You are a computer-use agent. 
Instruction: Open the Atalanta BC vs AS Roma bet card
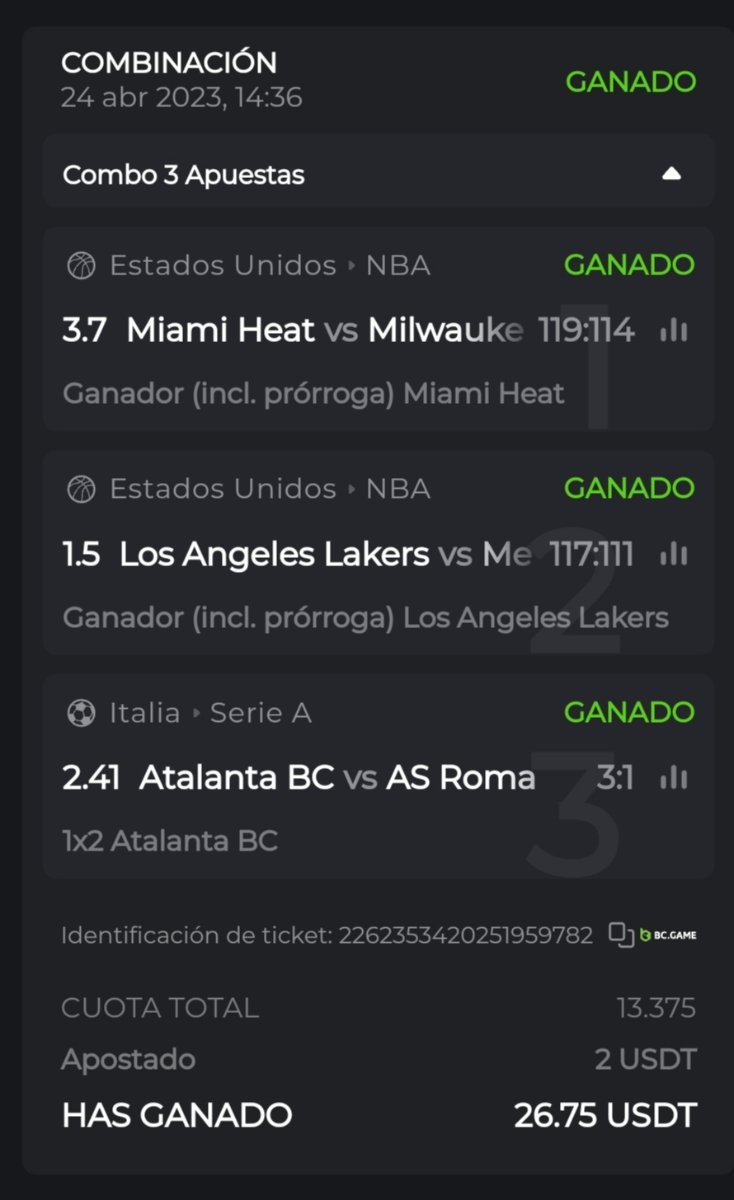(x=300, y=778)
